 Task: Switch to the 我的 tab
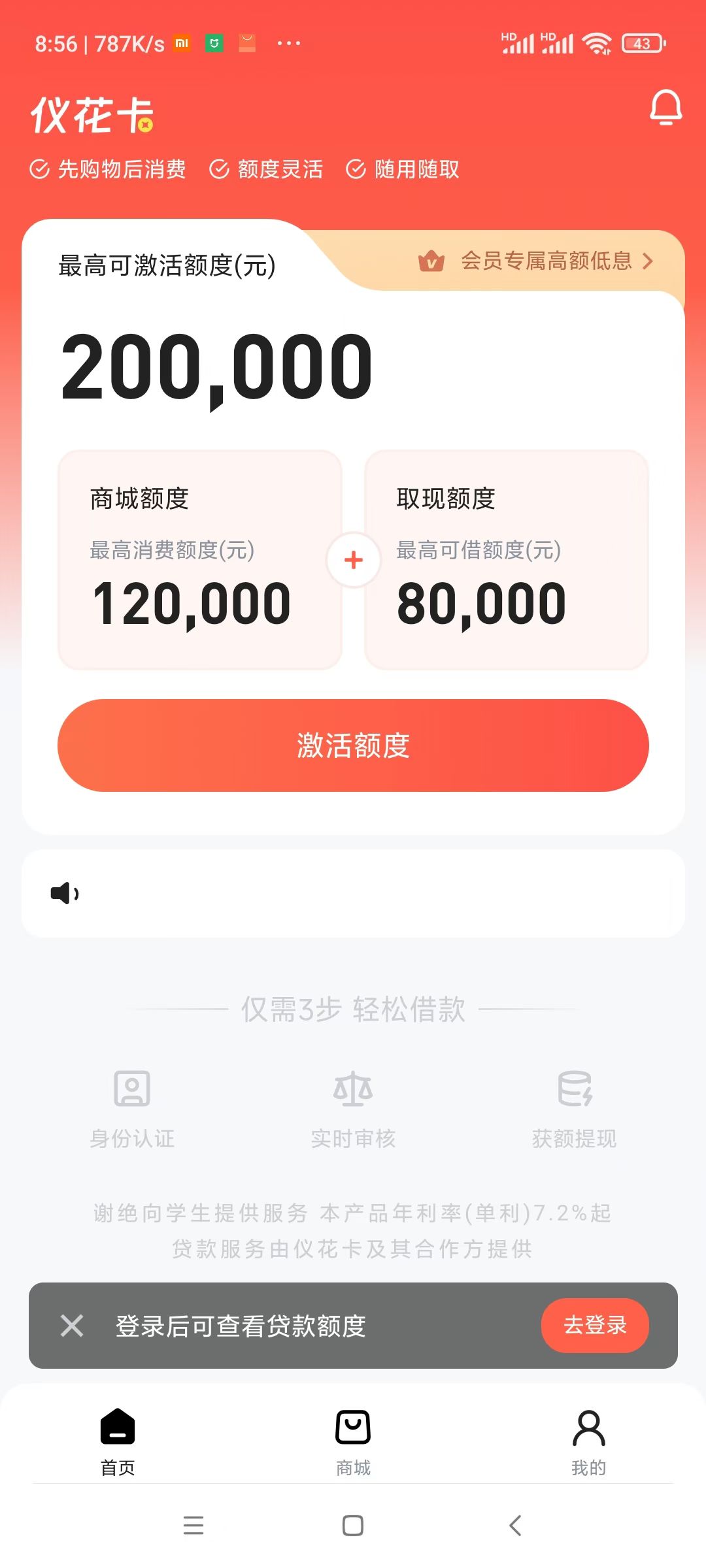(x=588, y=1442)
